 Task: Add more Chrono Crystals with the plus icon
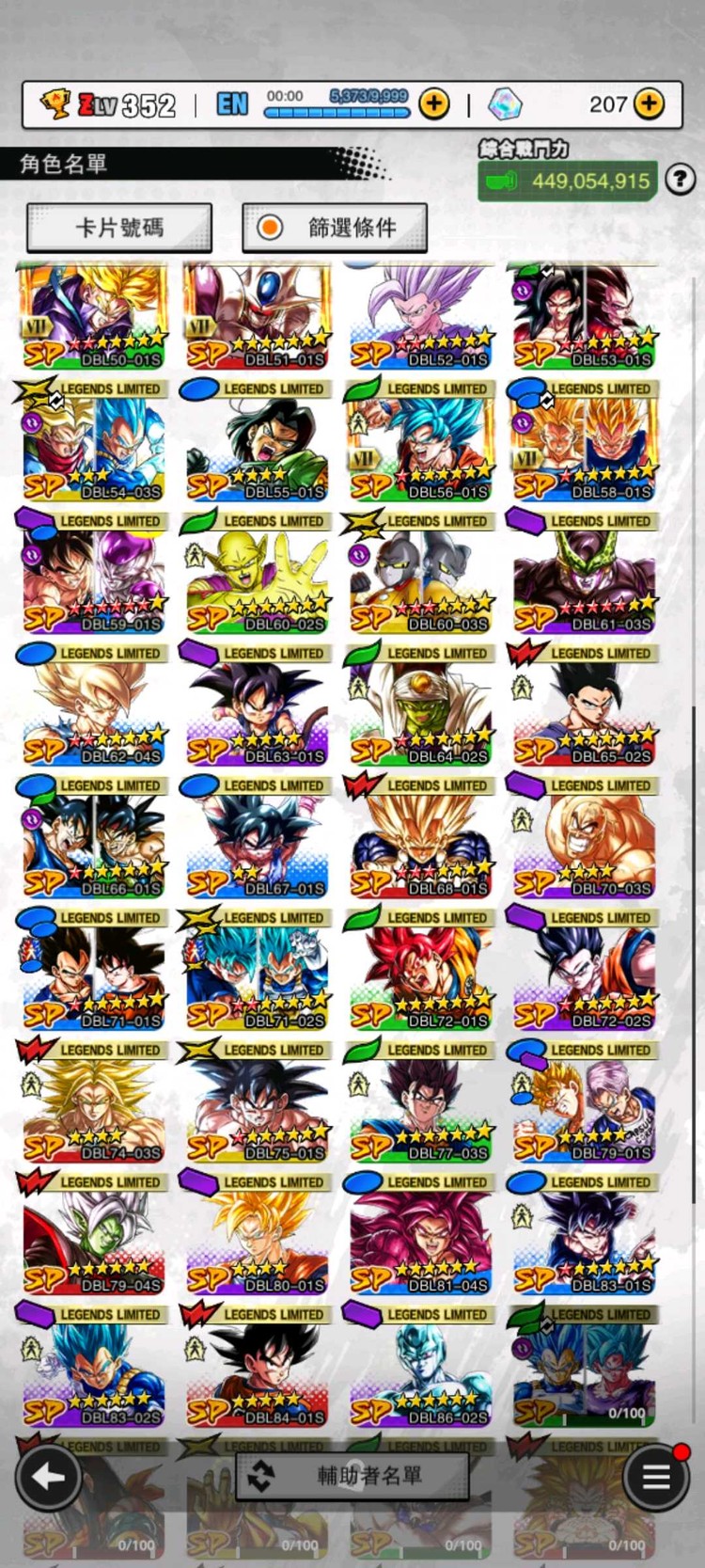coord(650,104)
